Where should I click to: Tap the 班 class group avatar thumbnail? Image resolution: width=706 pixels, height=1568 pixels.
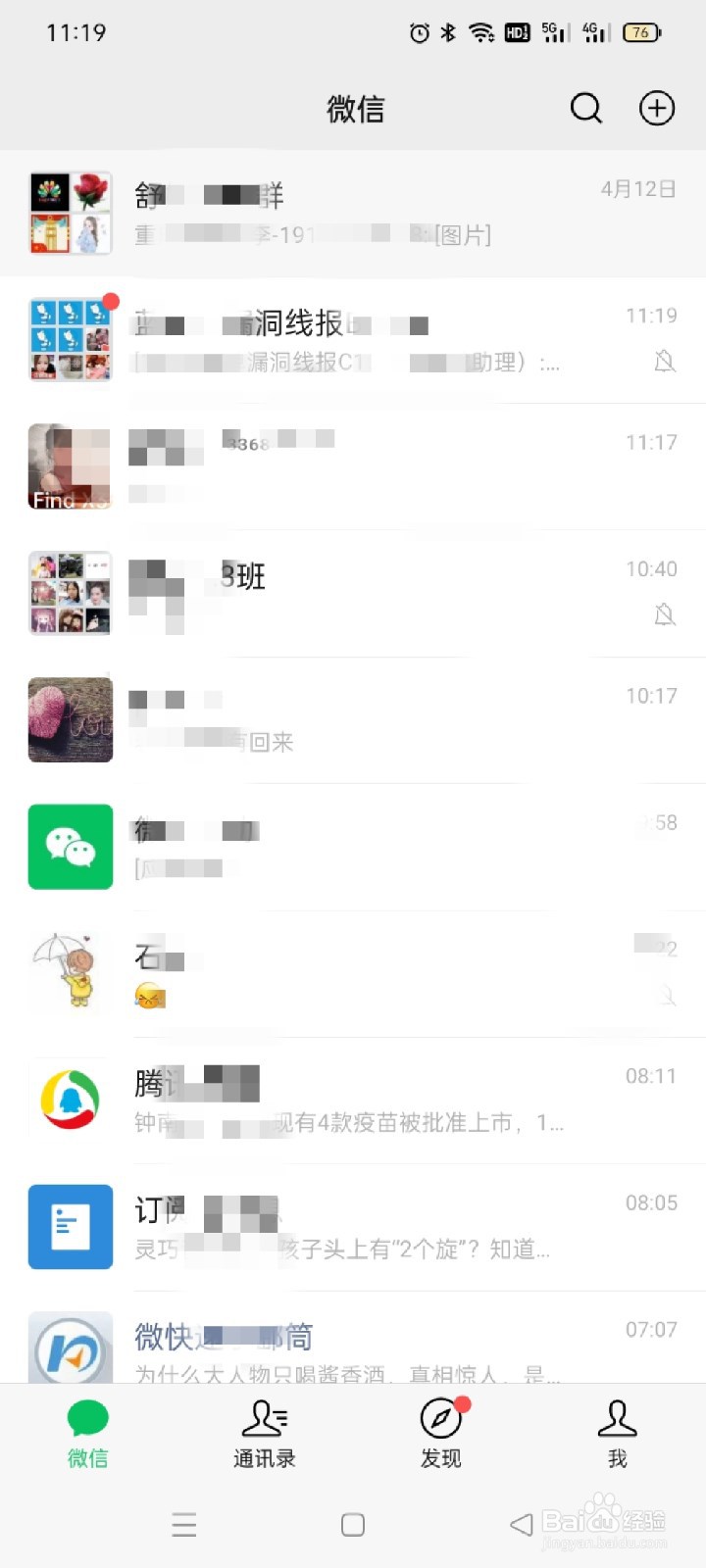[70, 593]
